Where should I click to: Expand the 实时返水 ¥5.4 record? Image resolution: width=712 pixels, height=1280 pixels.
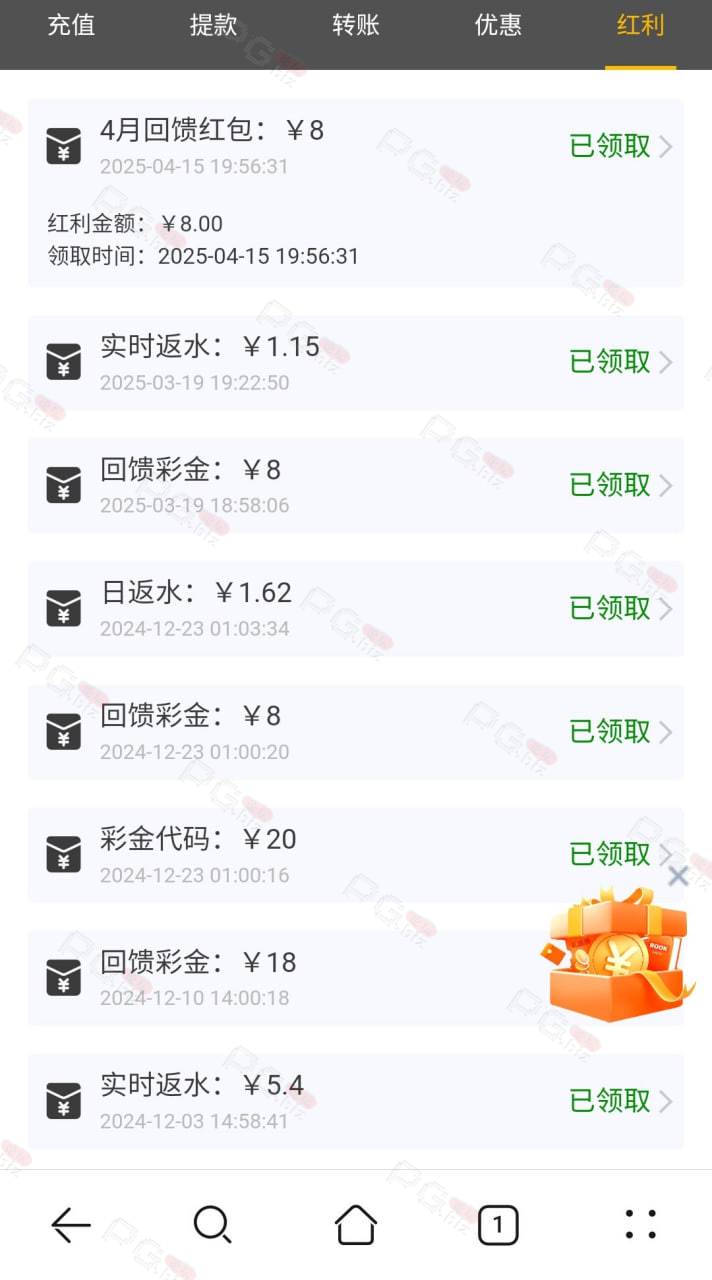pos(356,1101)
